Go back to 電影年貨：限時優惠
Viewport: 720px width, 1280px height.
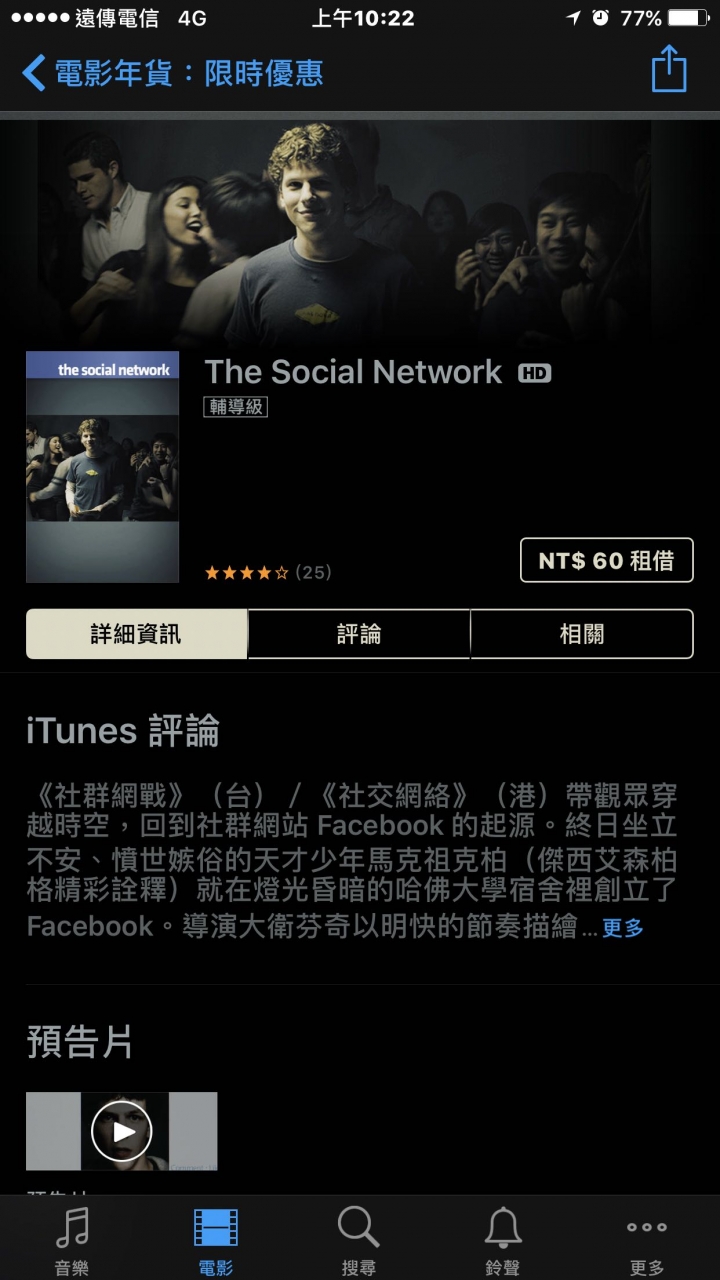170,73
